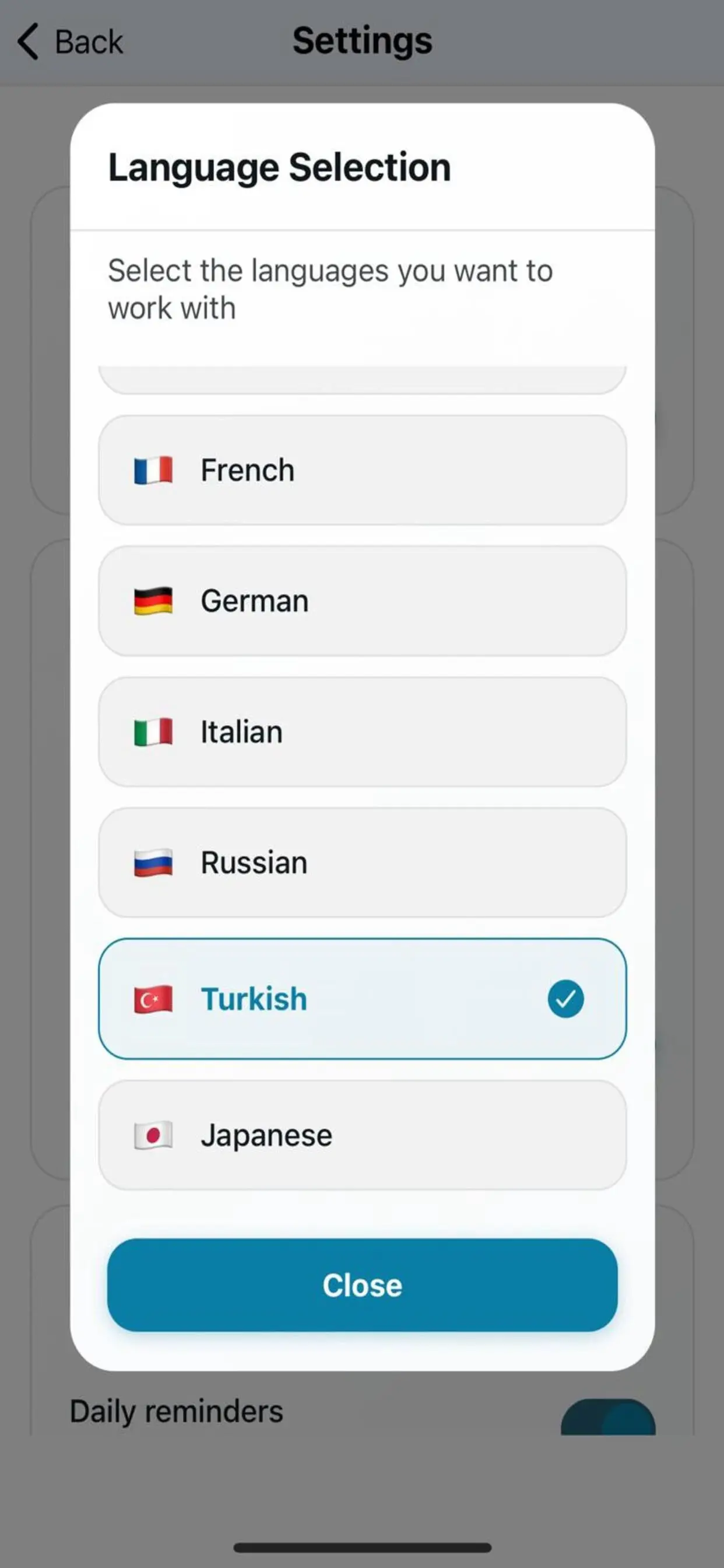Screen dimensions: 724x1568
Task: Tap the Turkish flag icon
Action: [154, 998]
